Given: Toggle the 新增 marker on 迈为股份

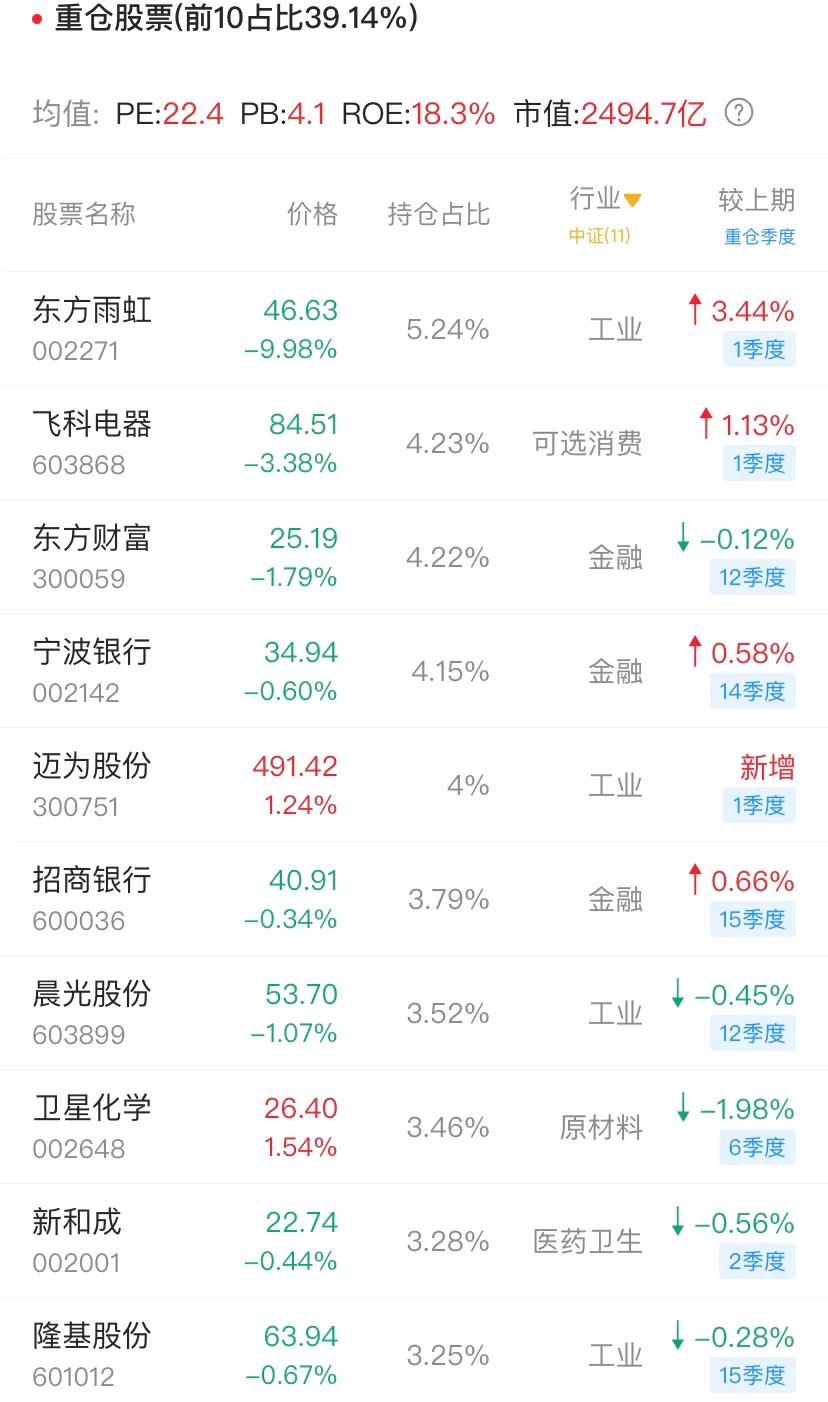Looking at the screenshot, I should point(769,768).
